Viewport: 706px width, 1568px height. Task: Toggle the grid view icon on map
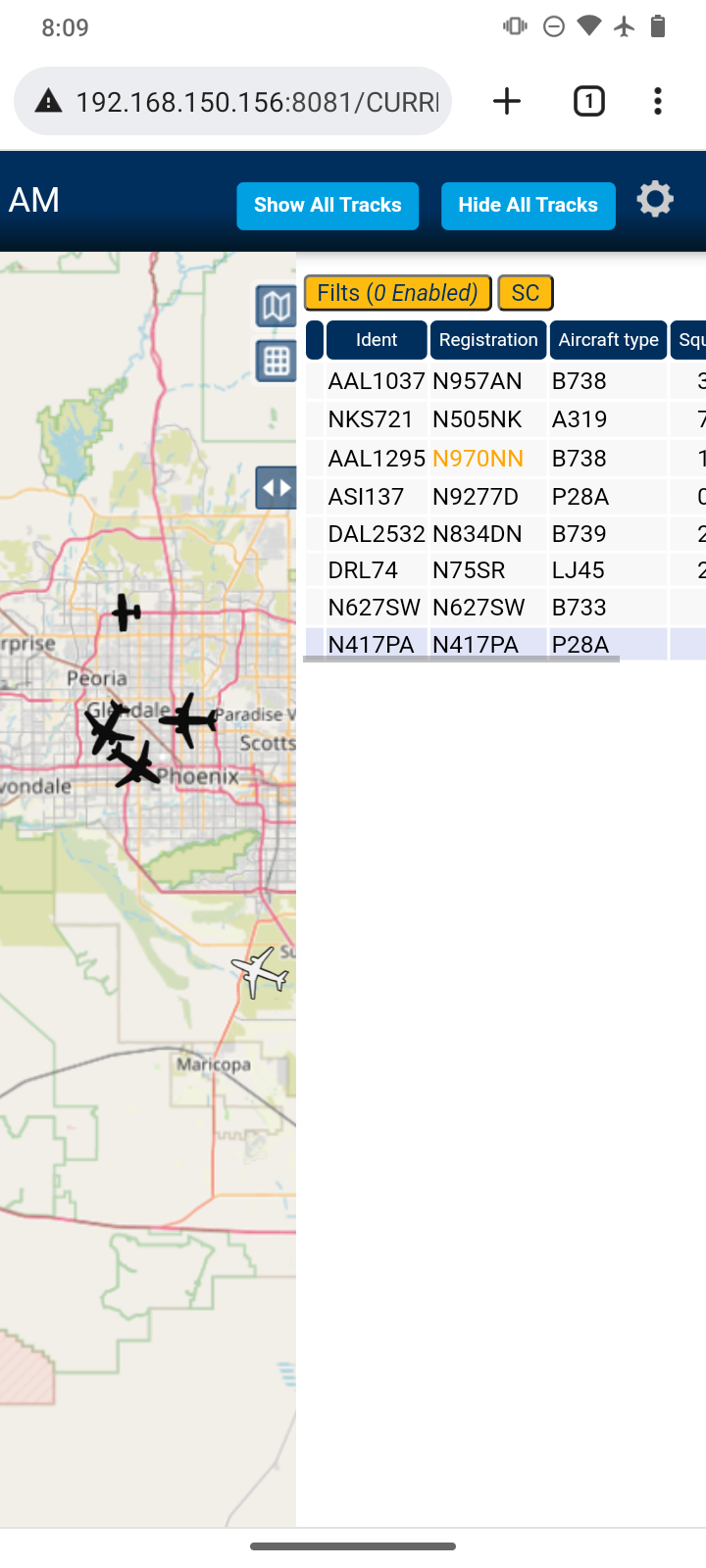click(x=277, y=361)
